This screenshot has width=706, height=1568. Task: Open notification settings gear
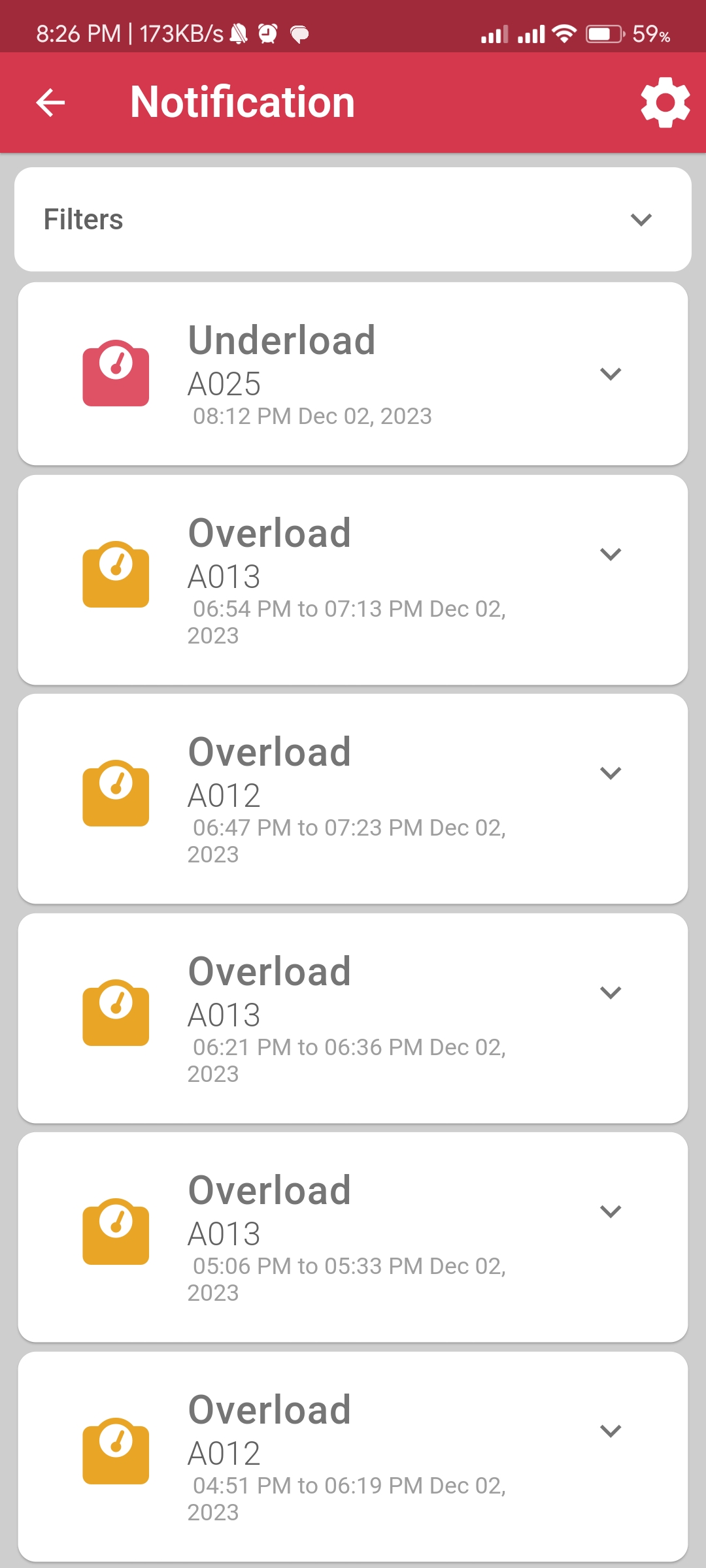pyautogui.click(x=665, y=103)
